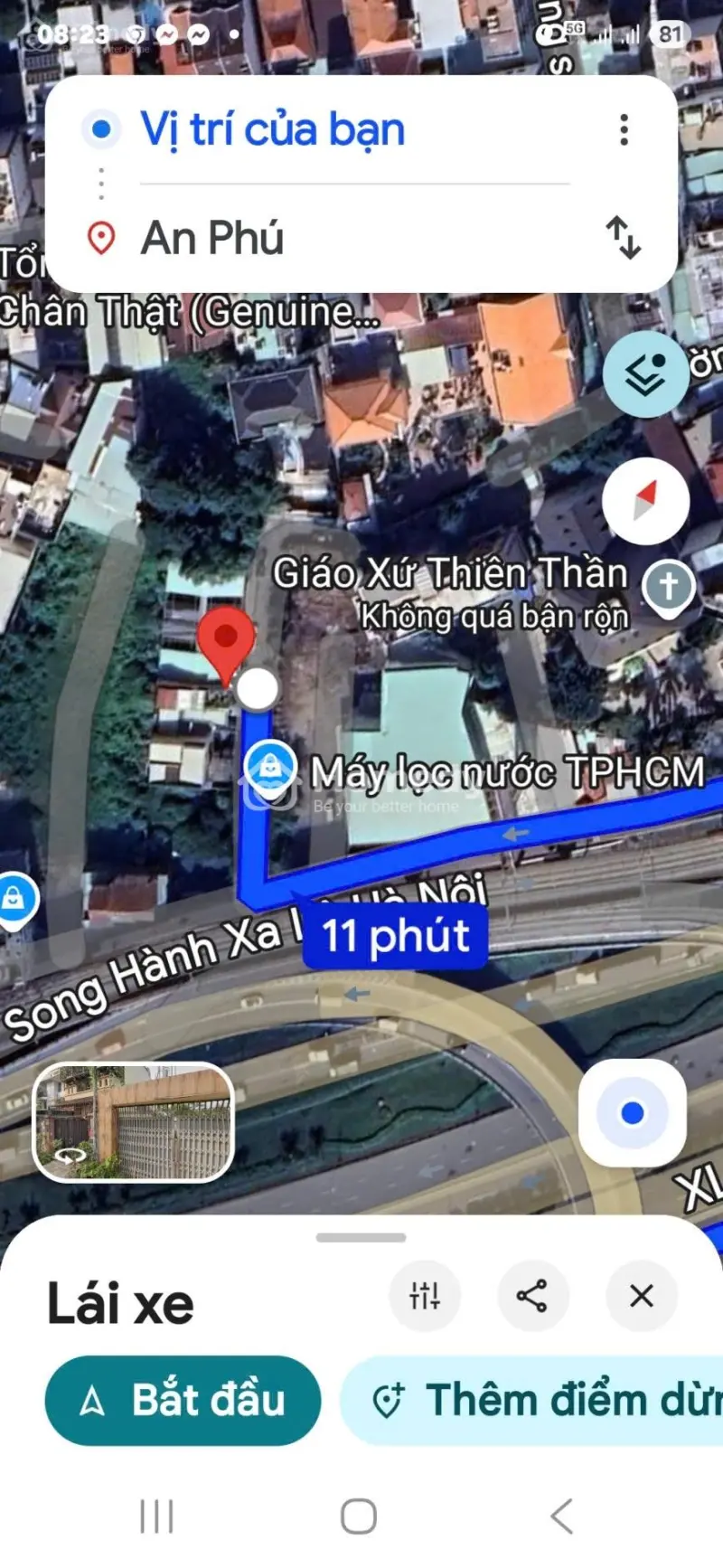Tap the 11 phút route time label
The height and width of the screenshot is (1568, 723).
pyautogui.click(x=395, y=937)
